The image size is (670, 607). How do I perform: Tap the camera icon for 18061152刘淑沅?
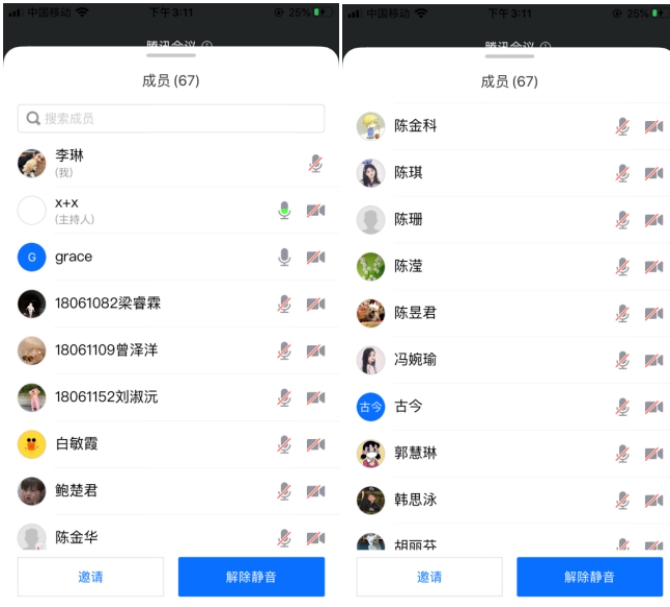click(x=316, y=397)
